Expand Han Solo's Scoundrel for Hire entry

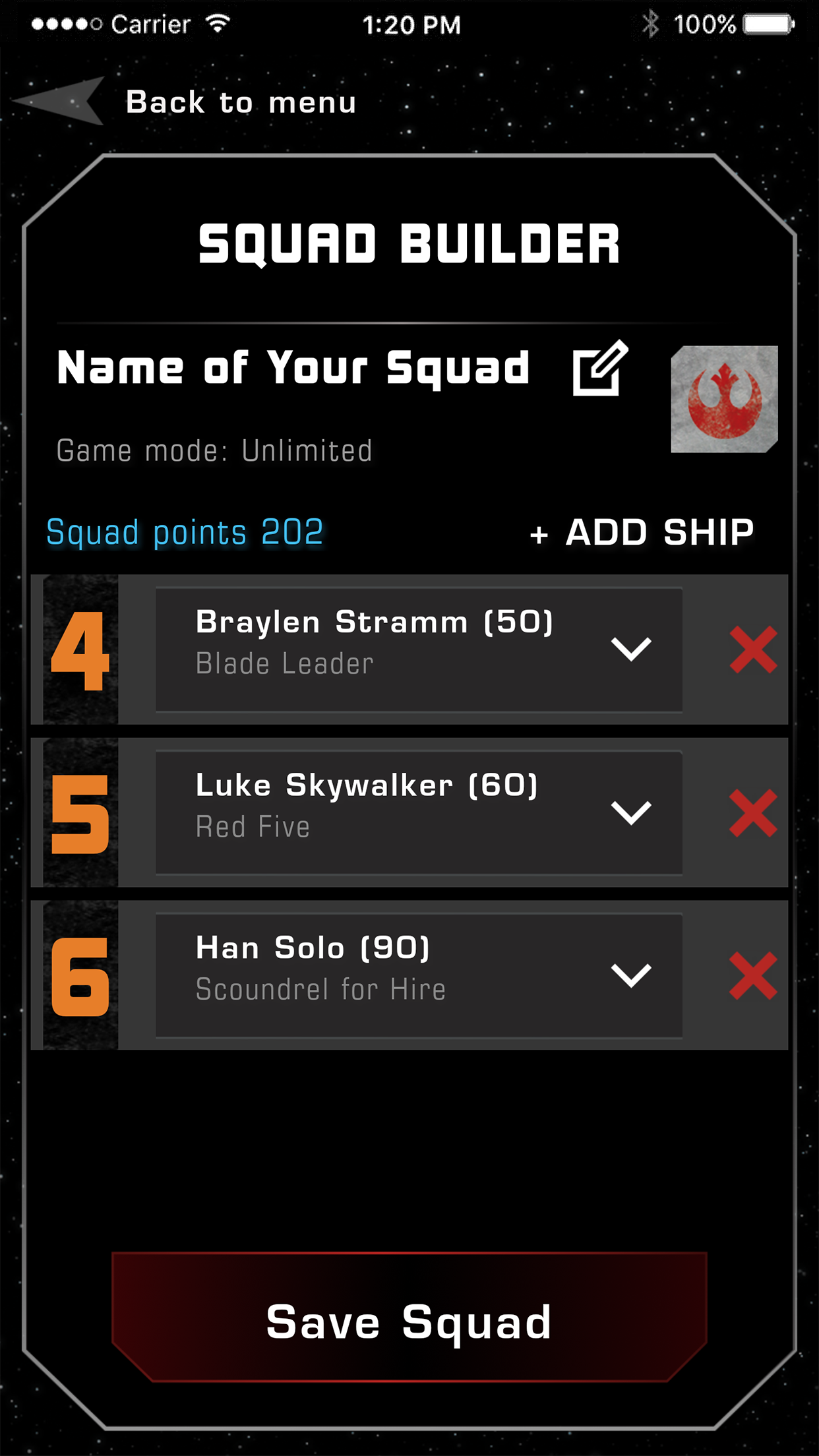(630, 975)
